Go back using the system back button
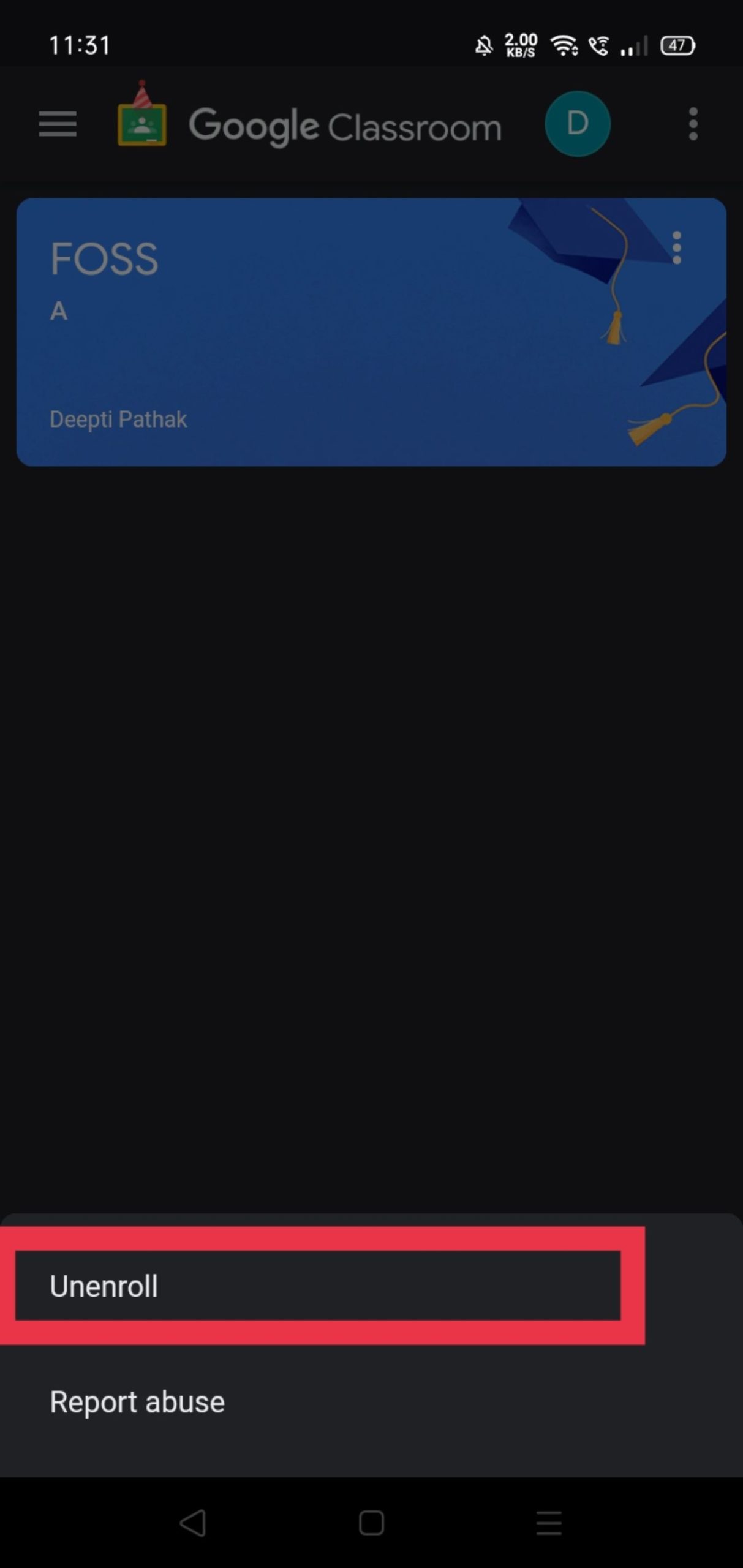Viewport: 743px width, 1568px height. pyautogui.click(x=193, y=1522)
